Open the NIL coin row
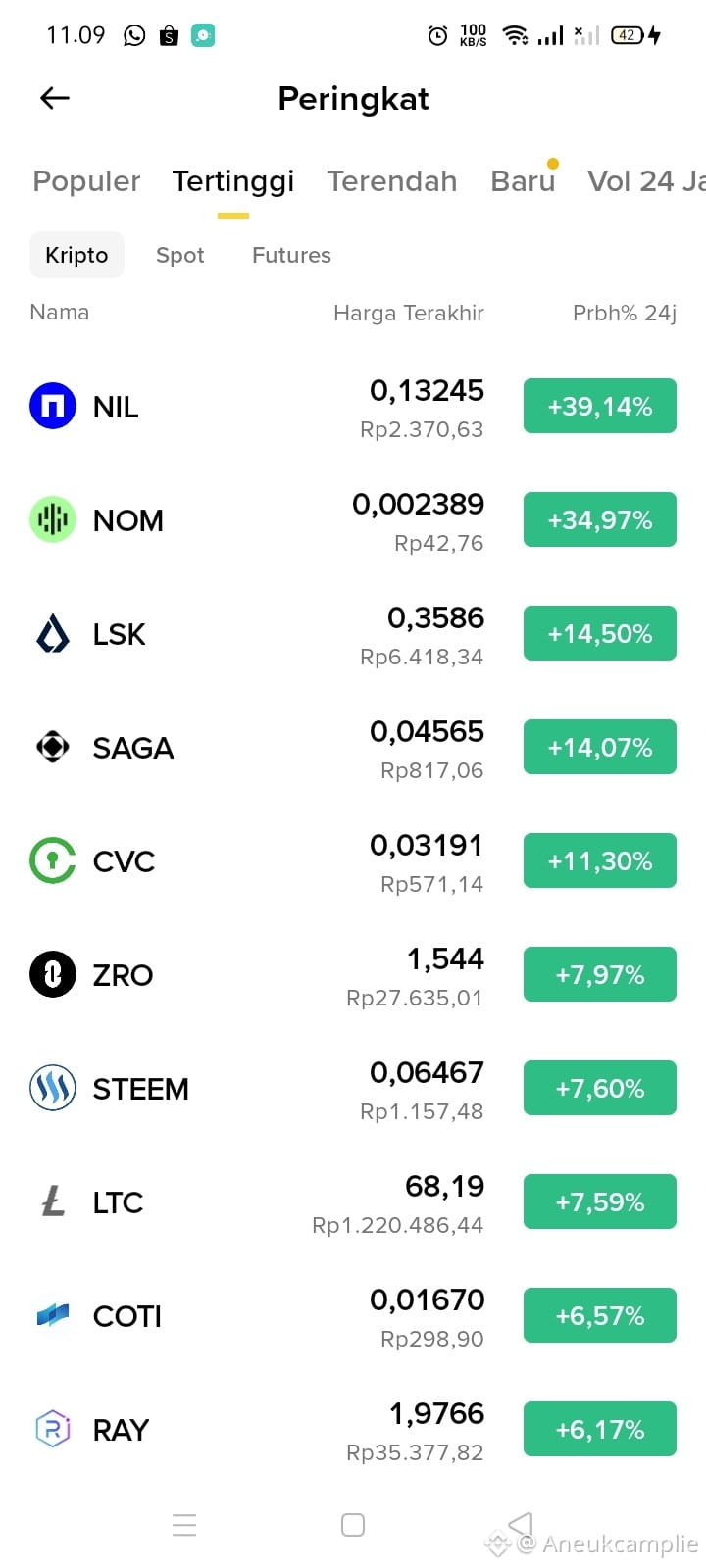Image resolution: width=706 pixels, height=1568 pixels. tap(353, 407)
